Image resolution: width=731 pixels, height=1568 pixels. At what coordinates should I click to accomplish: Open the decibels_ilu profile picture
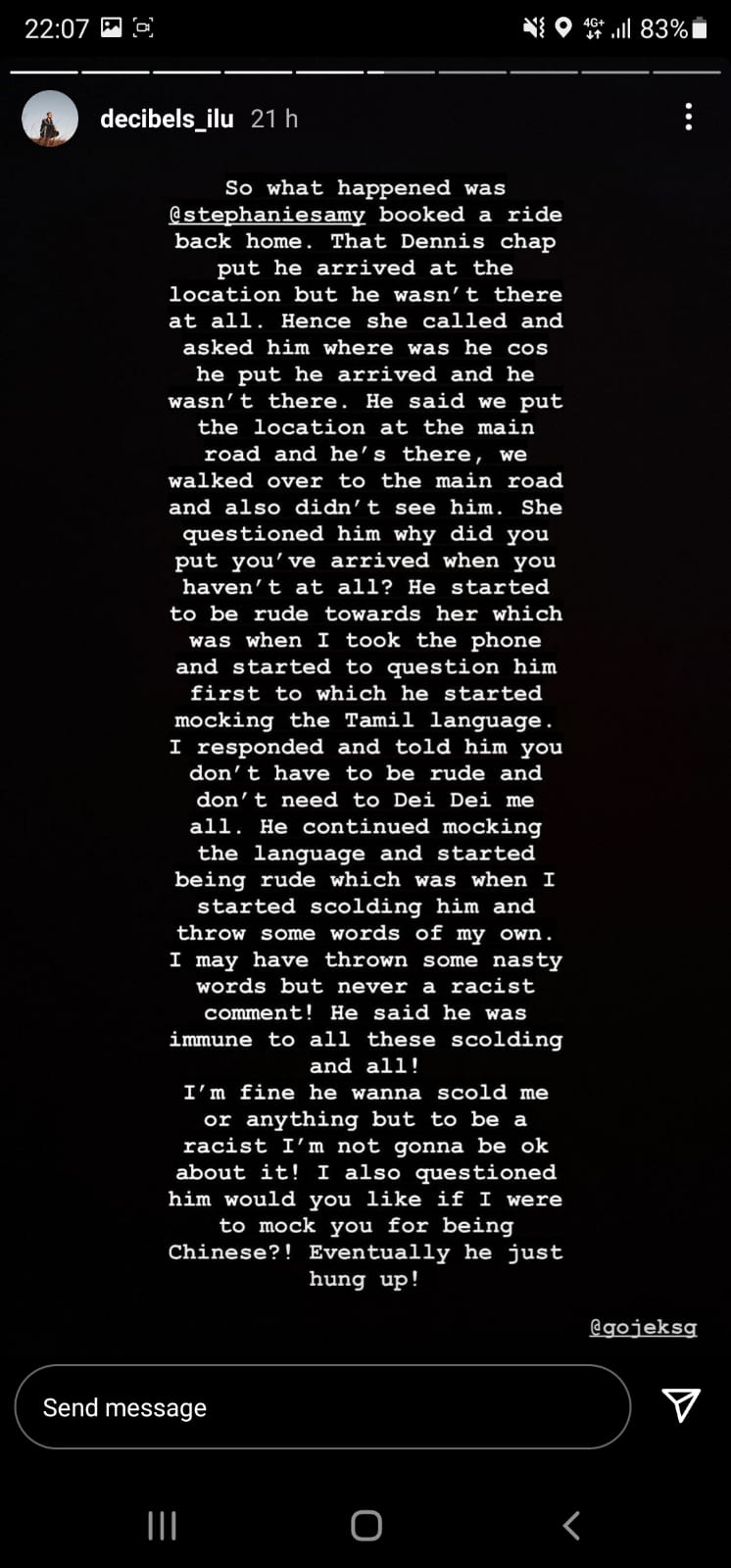click(50, 119)
